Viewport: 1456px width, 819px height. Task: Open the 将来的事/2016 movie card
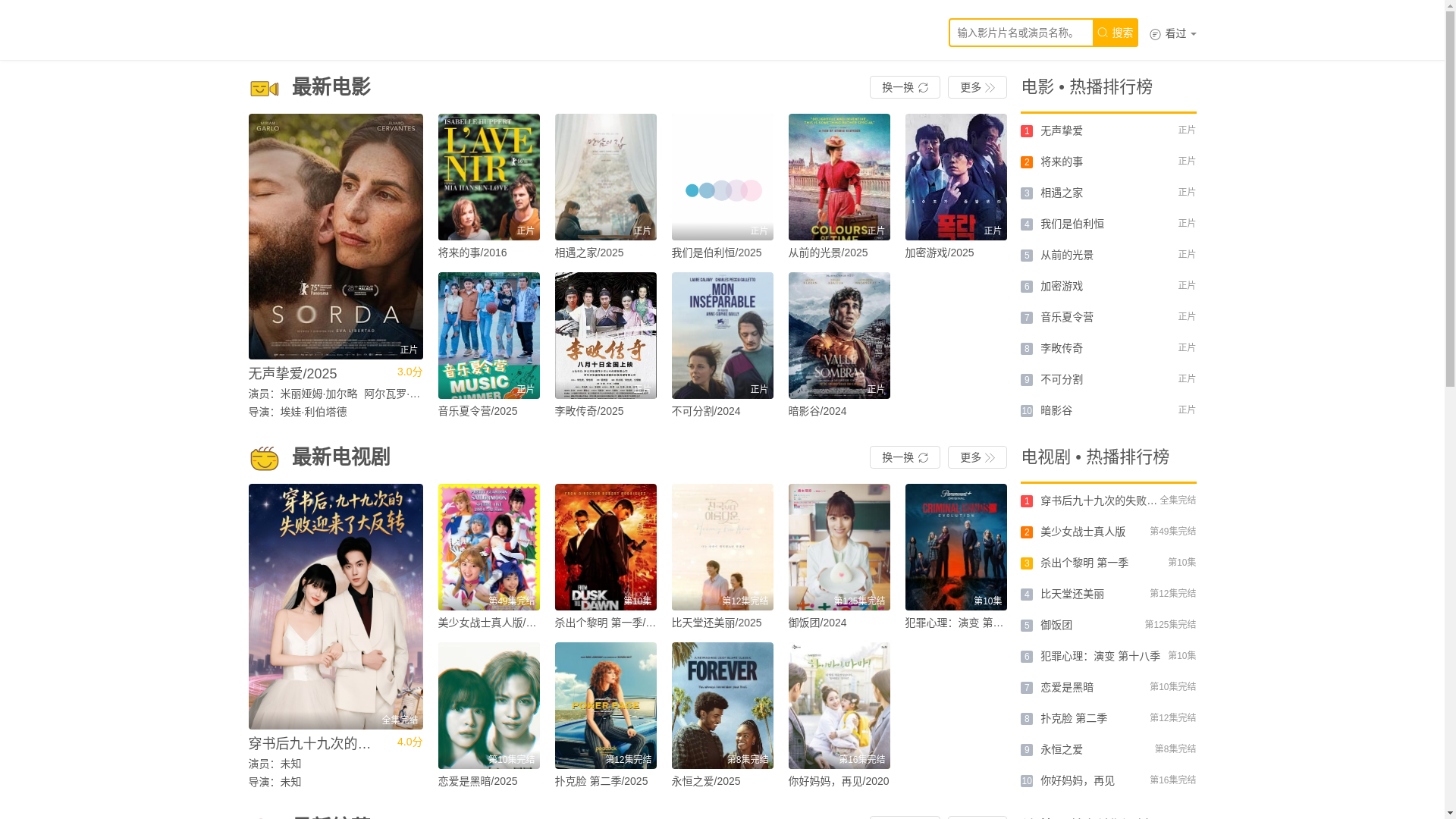488,177
